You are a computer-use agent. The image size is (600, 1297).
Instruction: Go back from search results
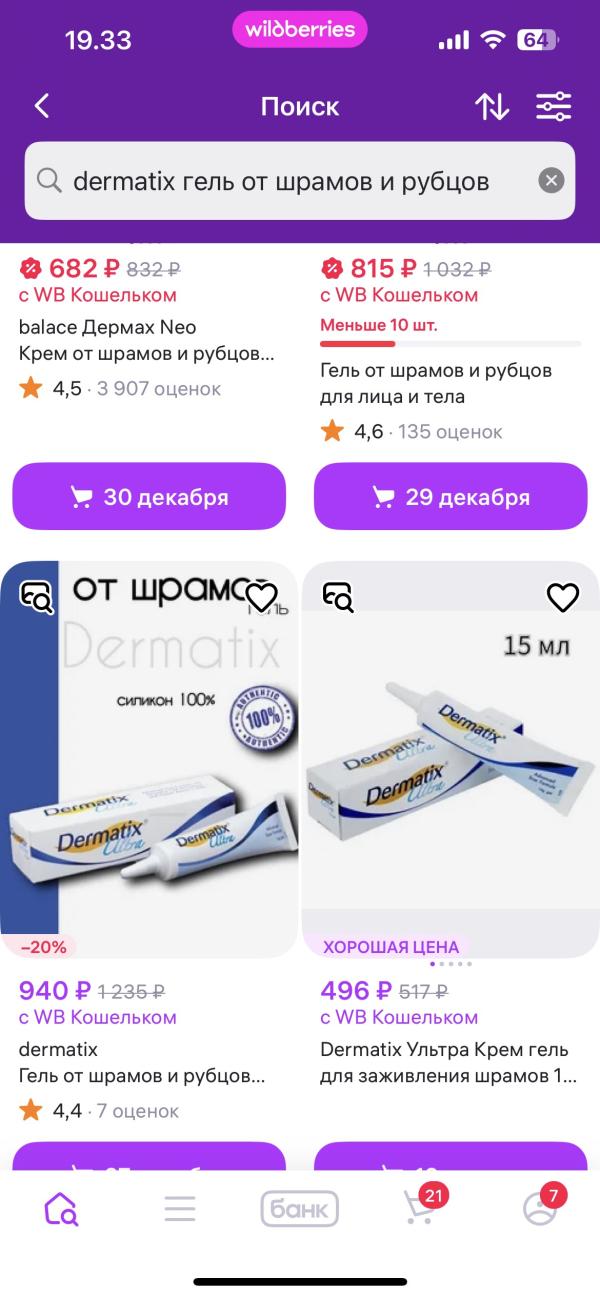click(42, 106)
